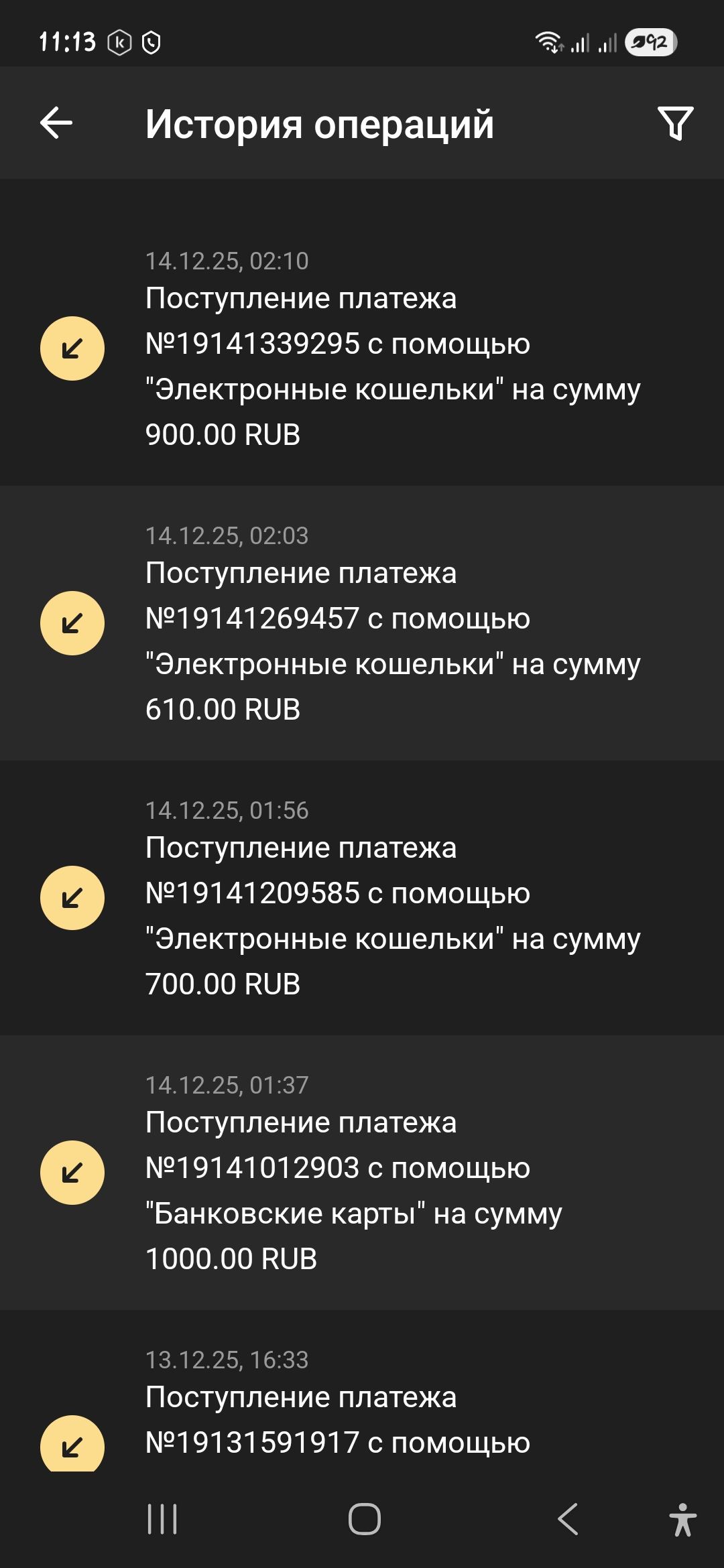Open recent apps from navigation bar
This screenshot has width=724, height=1568.
[162, 1518]
